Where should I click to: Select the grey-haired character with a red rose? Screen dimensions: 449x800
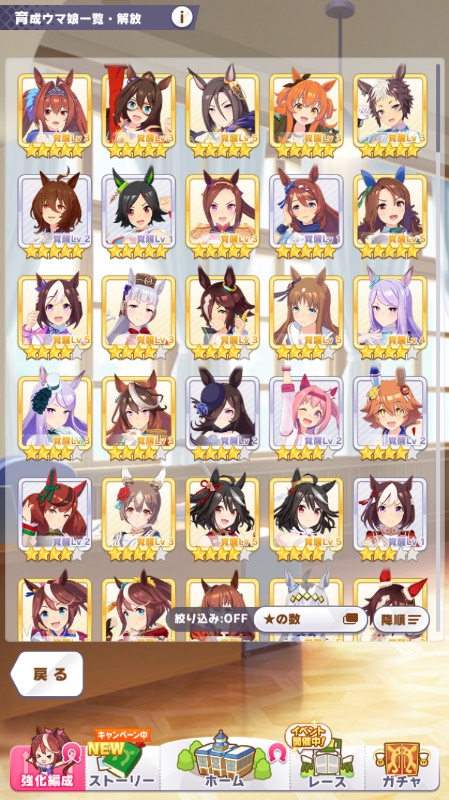click(x=138, y=515)
